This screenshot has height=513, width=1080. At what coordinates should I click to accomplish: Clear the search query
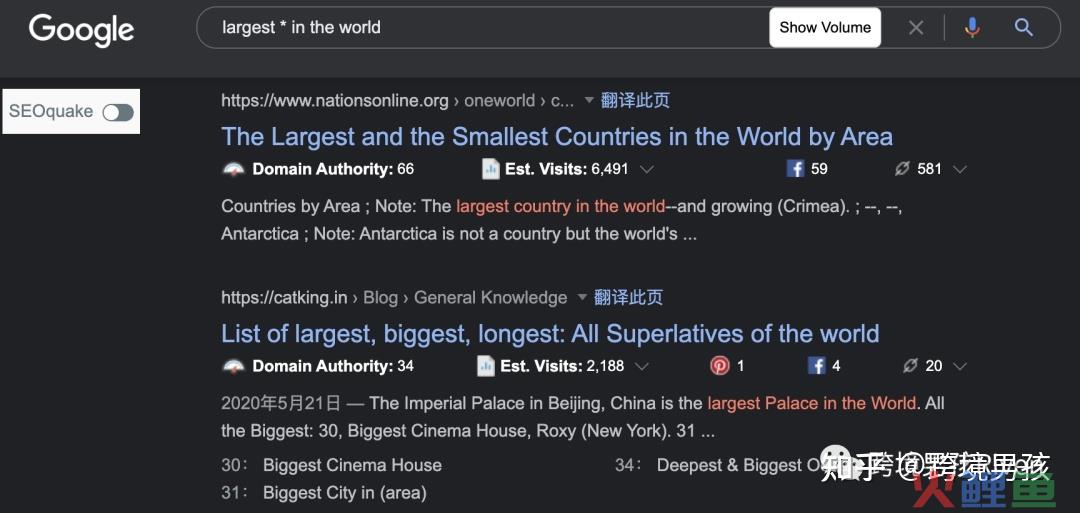[x=916, y=28]
